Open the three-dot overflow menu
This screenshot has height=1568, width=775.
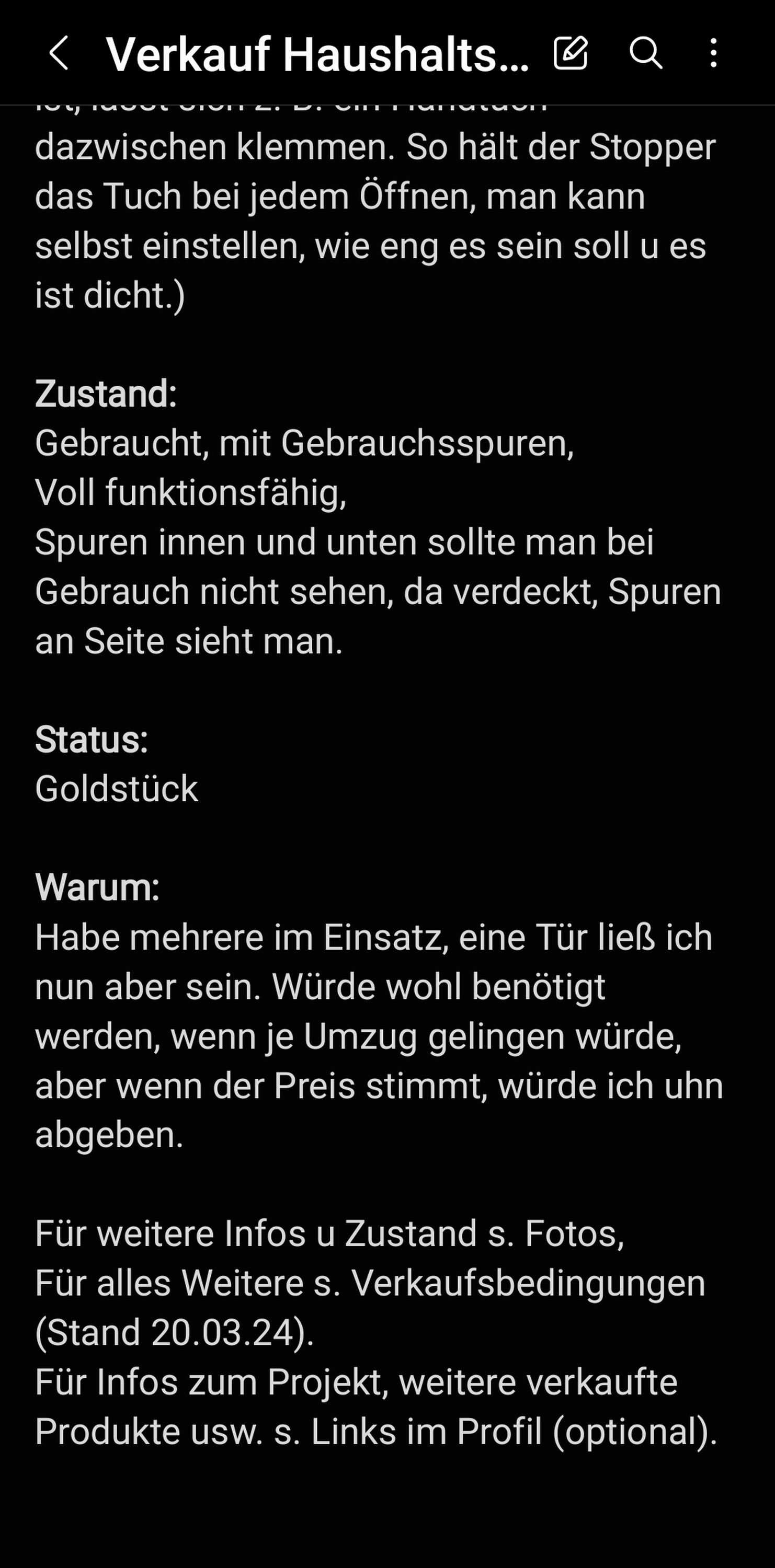pos(713,53)
